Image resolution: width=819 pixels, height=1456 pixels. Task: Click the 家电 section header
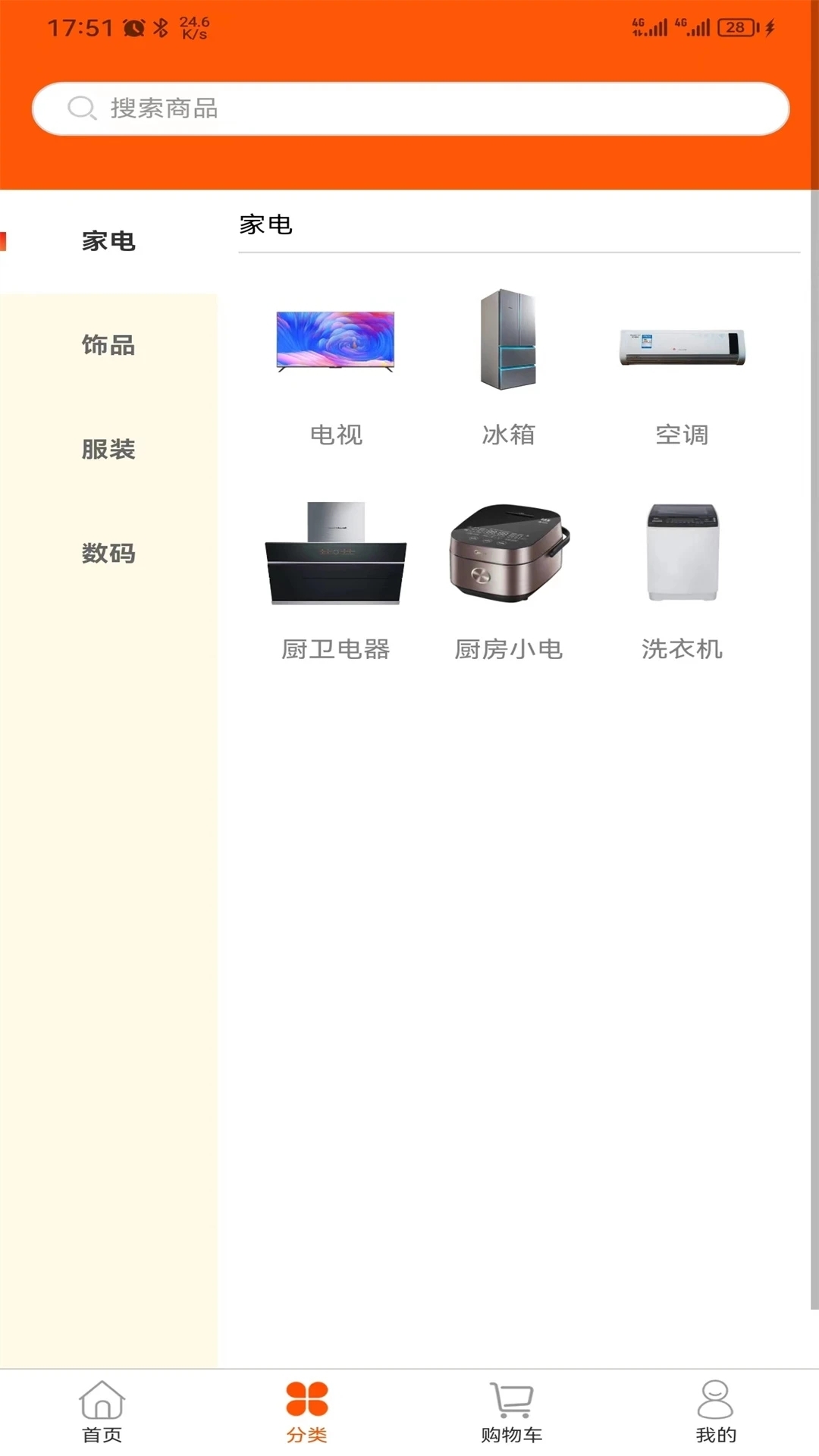(266, 225)
